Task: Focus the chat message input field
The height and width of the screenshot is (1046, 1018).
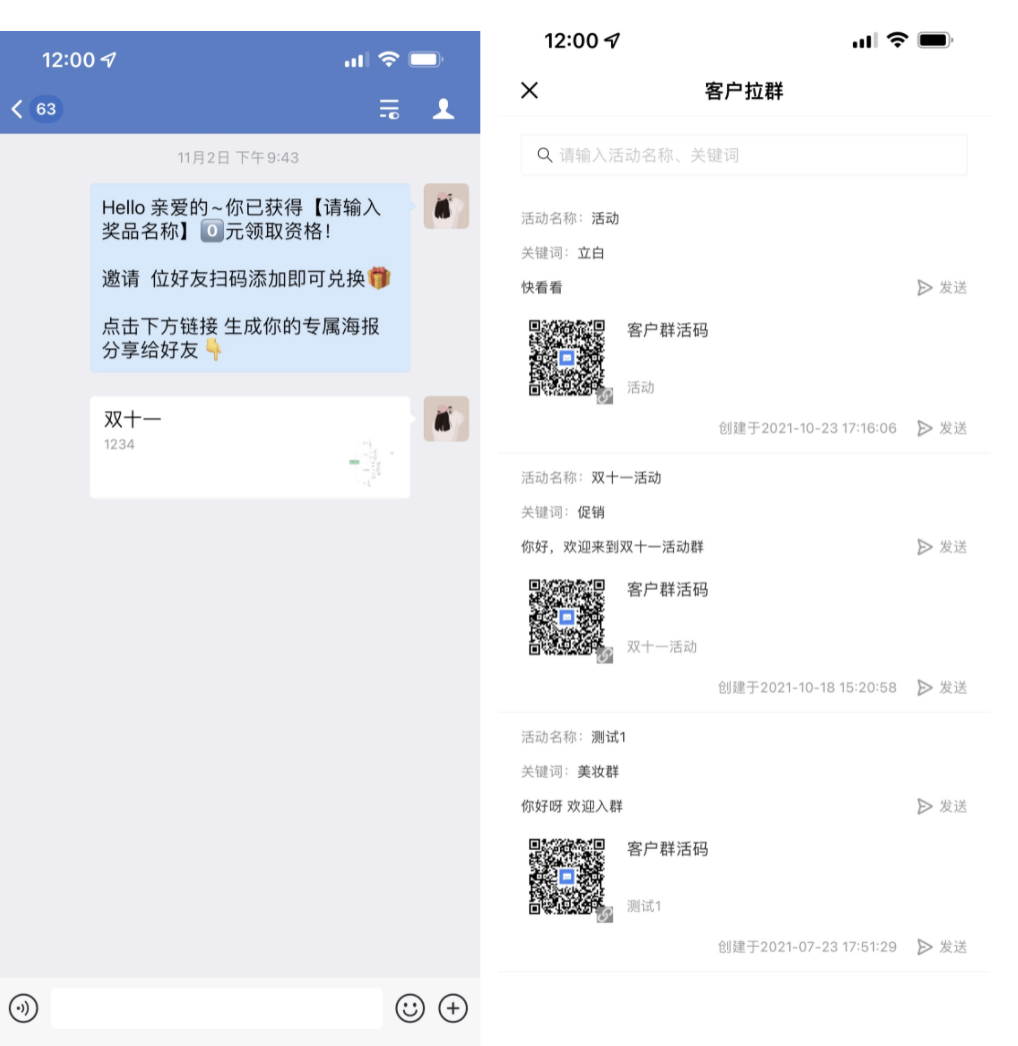Action: (216, 1008)
